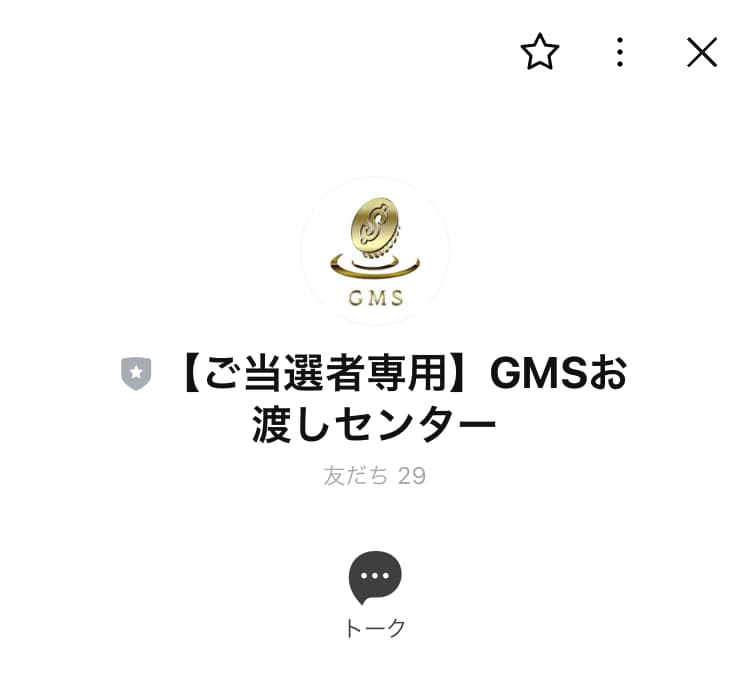Add this account to favorites with the star
The width and height of the screenshot is (750, 691).
pos(540,52)
